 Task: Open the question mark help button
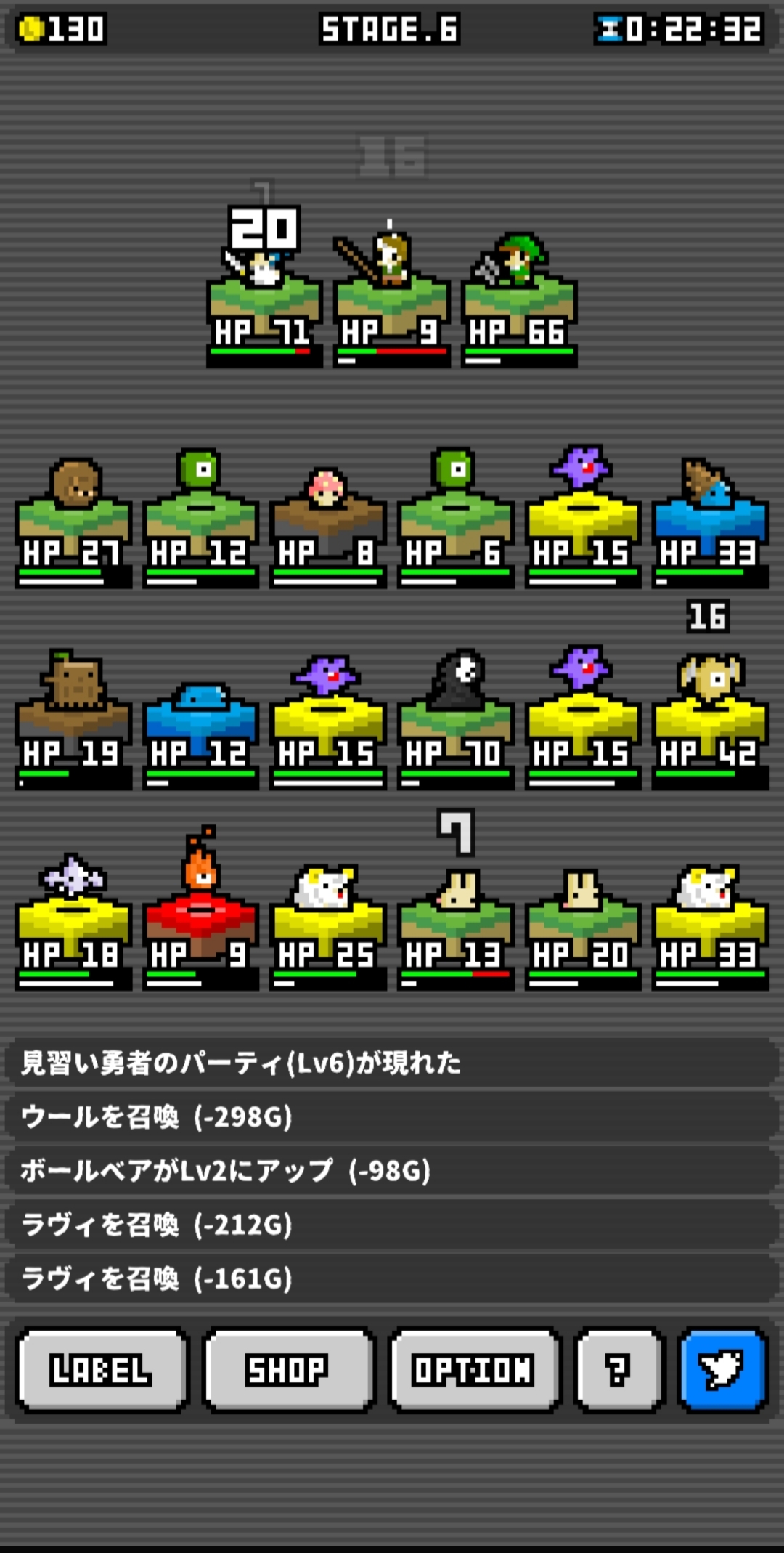tap(618, 1370)
